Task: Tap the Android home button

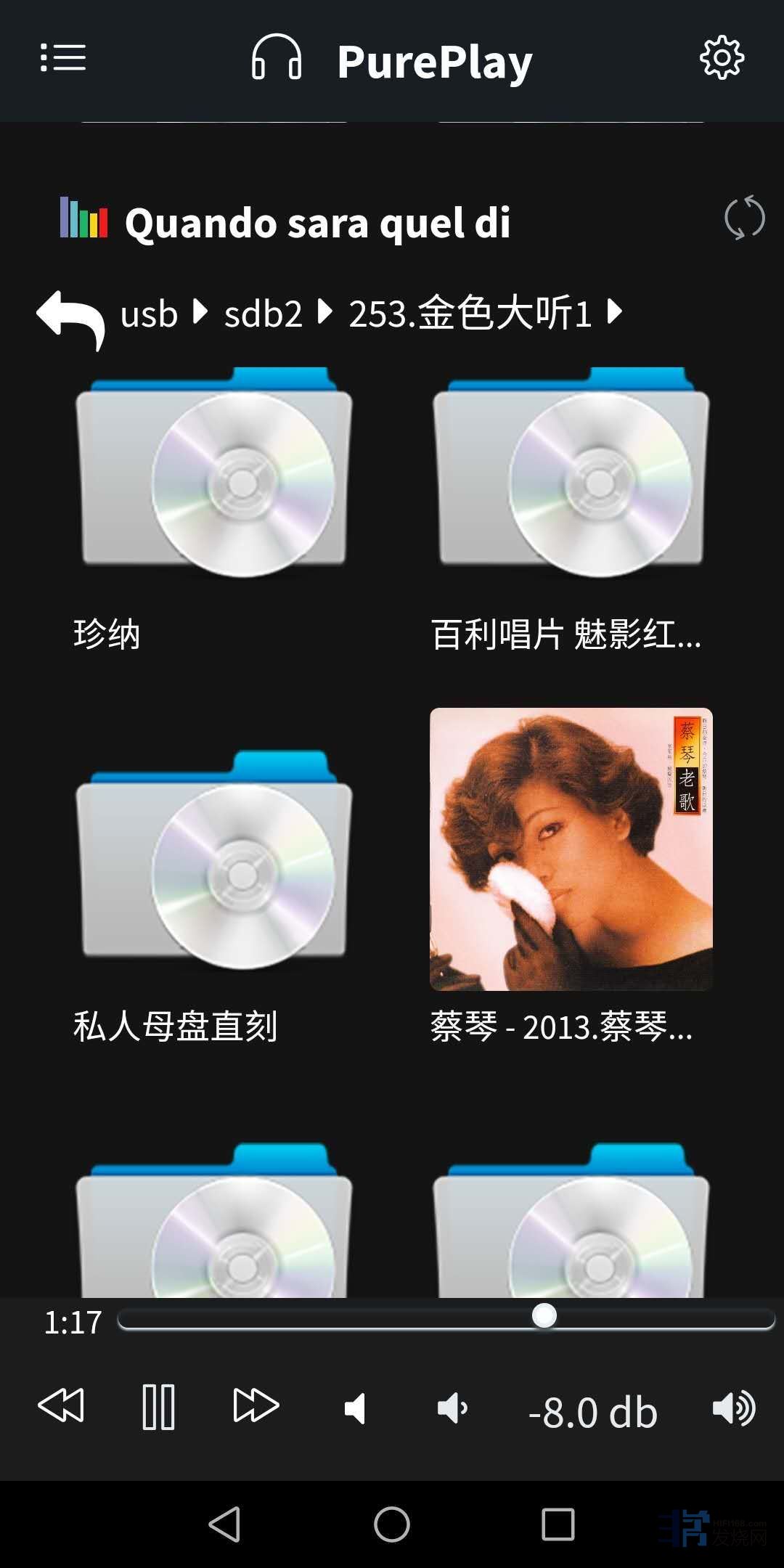Action: 392,1524
